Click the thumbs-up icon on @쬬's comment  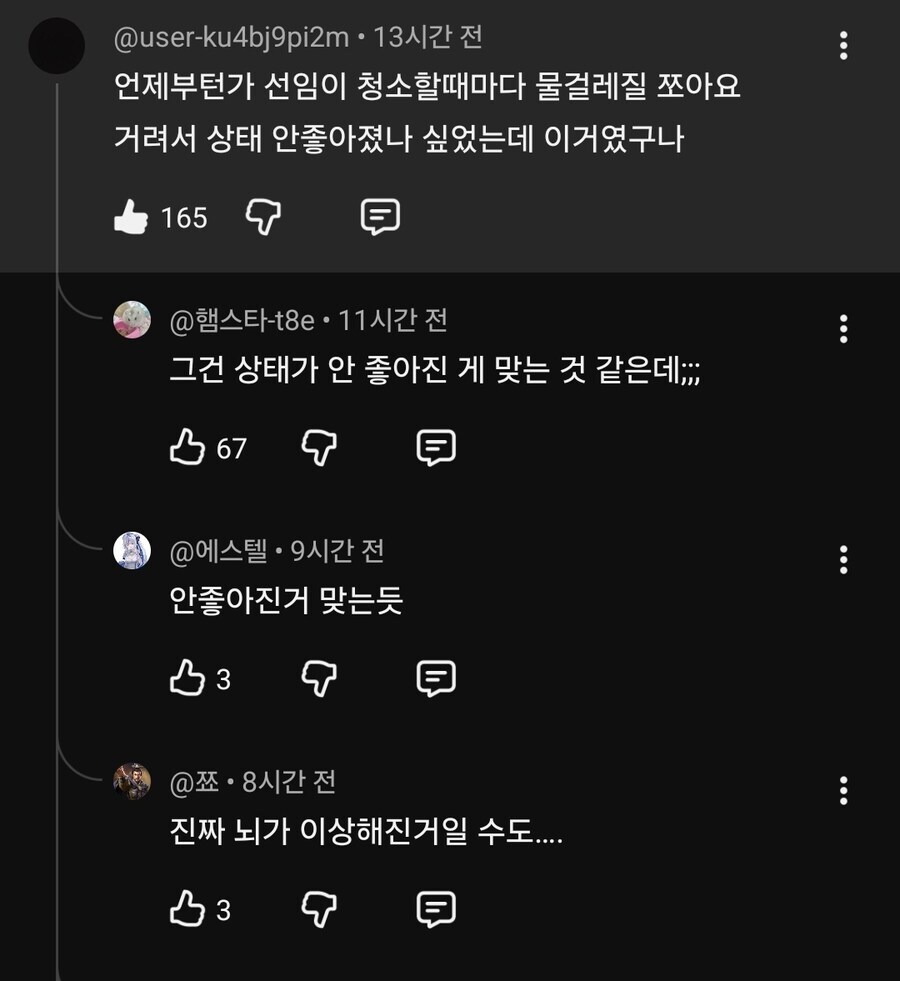[x=185, y=908]
